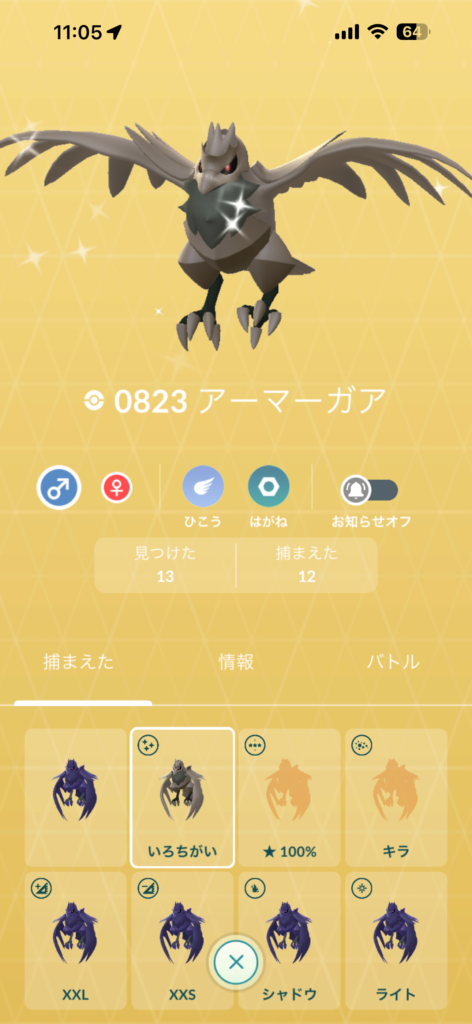Viewport: 472px width, 1024px height.
Task: Select the ライト purified tile
Action: [x=396, y=940]
